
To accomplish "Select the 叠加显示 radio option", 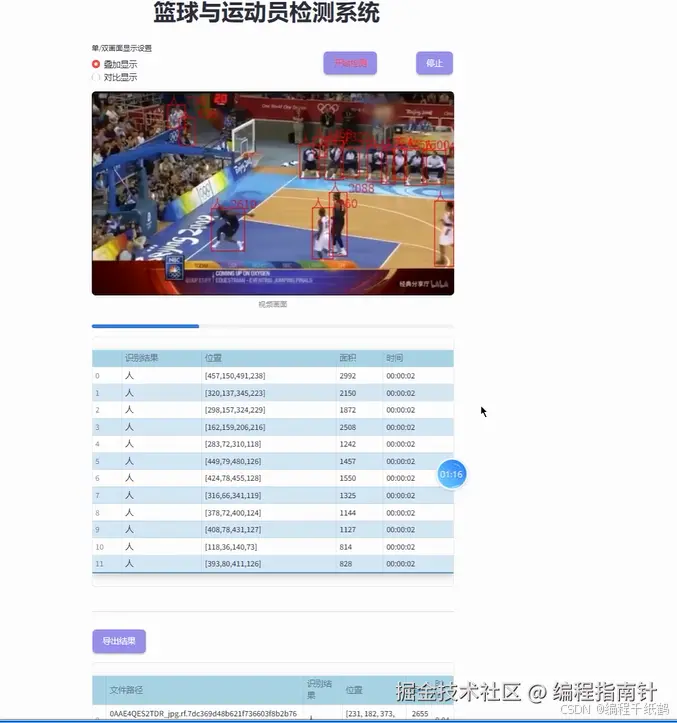I will point(97,64).
